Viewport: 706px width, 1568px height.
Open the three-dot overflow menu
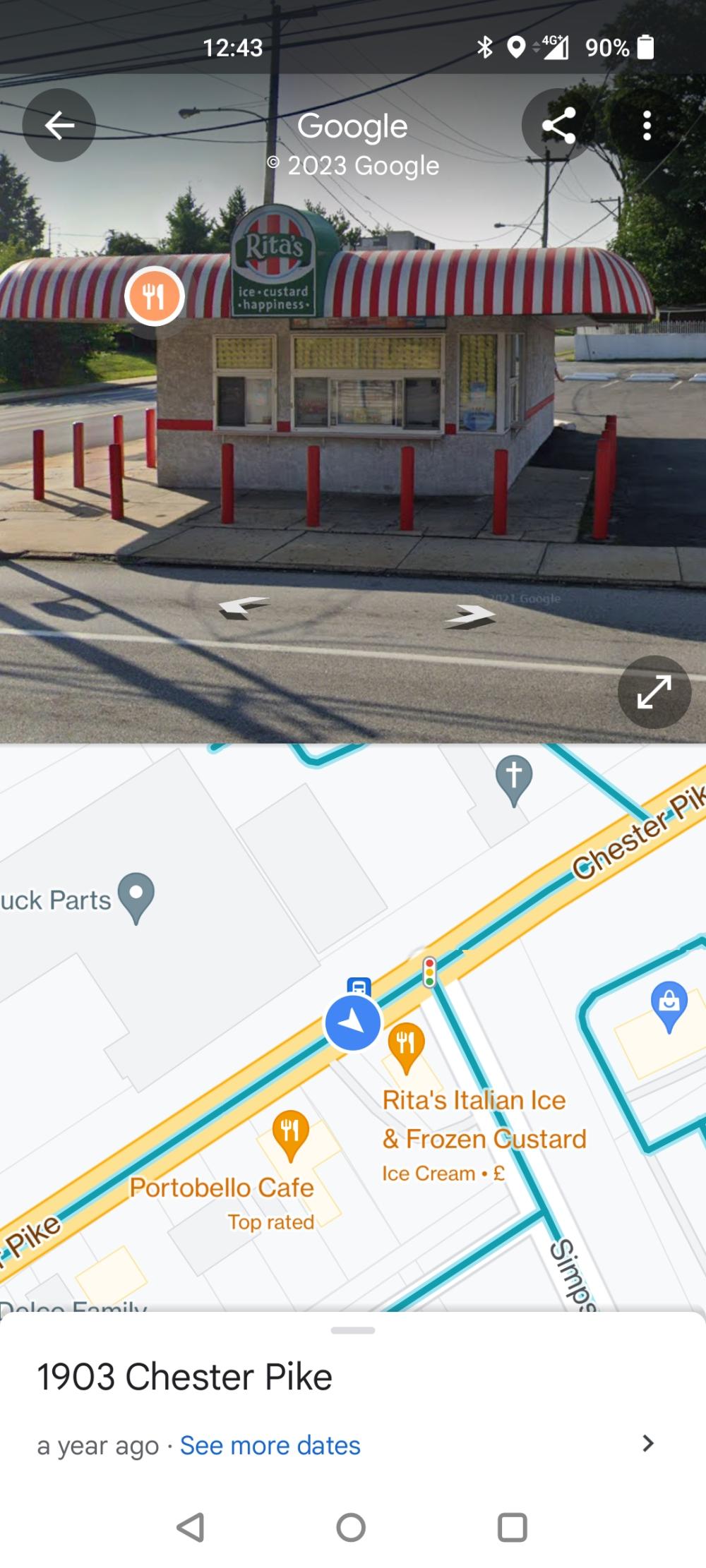point(647,126)
